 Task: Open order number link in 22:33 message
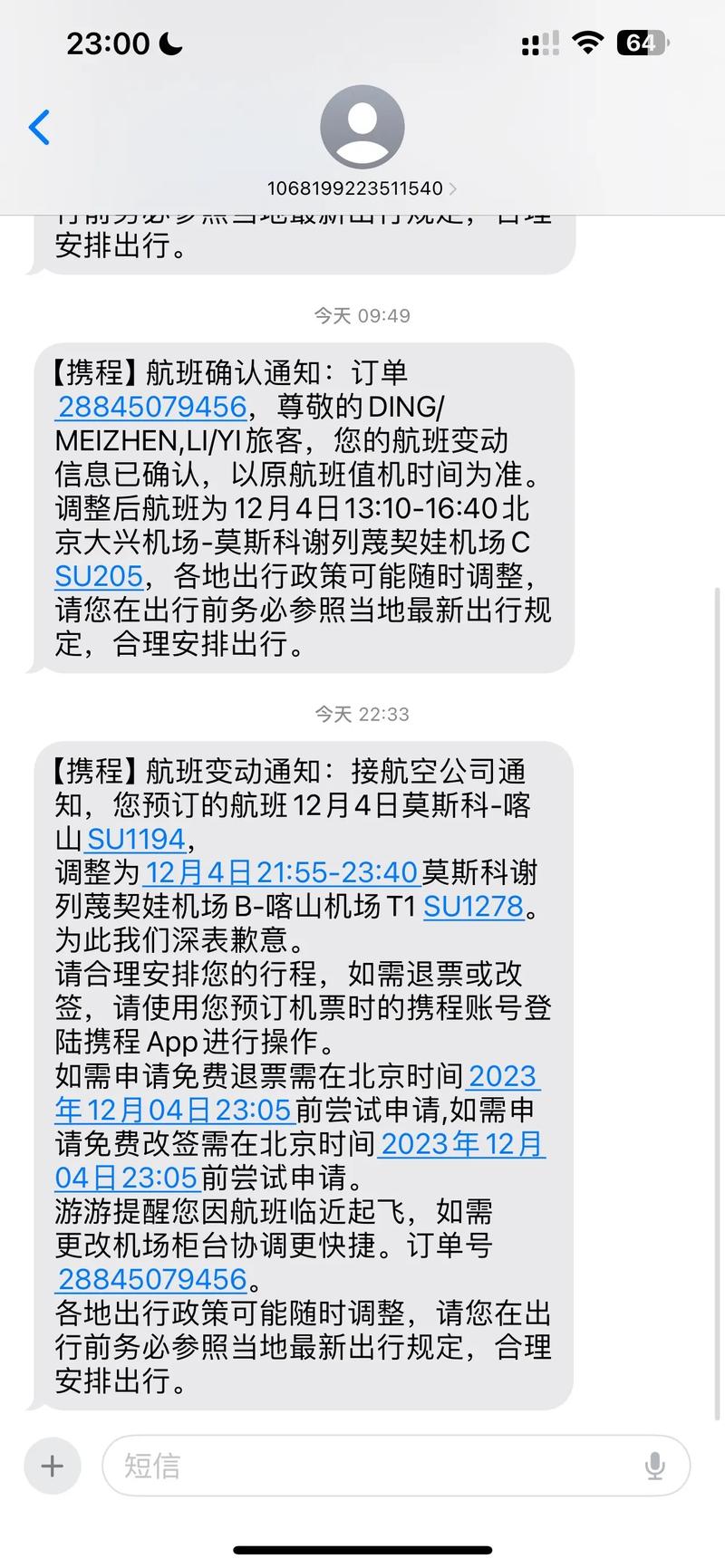pos(152,1279)
